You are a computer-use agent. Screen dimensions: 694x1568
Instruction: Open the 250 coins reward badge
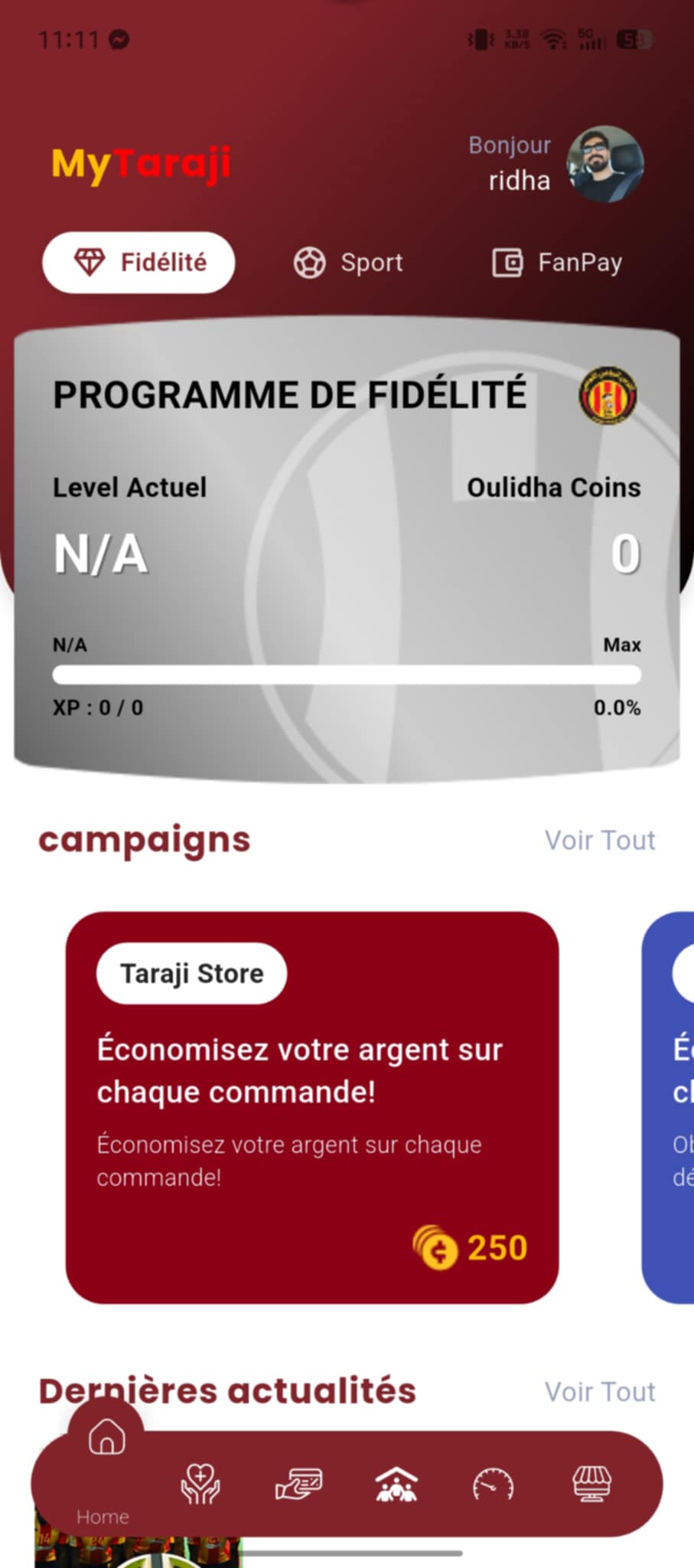pyautogui.click(x=469, y=1248)
